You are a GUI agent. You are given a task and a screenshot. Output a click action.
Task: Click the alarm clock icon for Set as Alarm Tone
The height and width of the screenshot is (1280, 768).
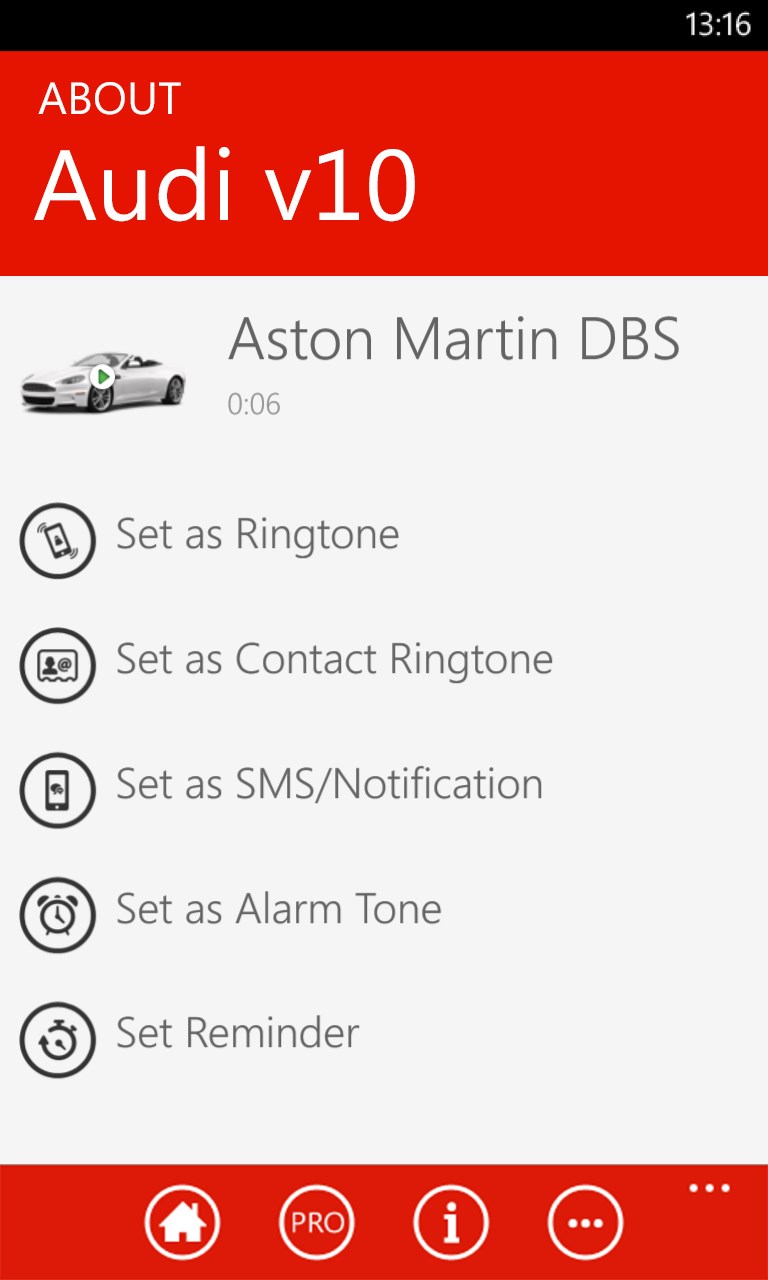tap(58, 915)
